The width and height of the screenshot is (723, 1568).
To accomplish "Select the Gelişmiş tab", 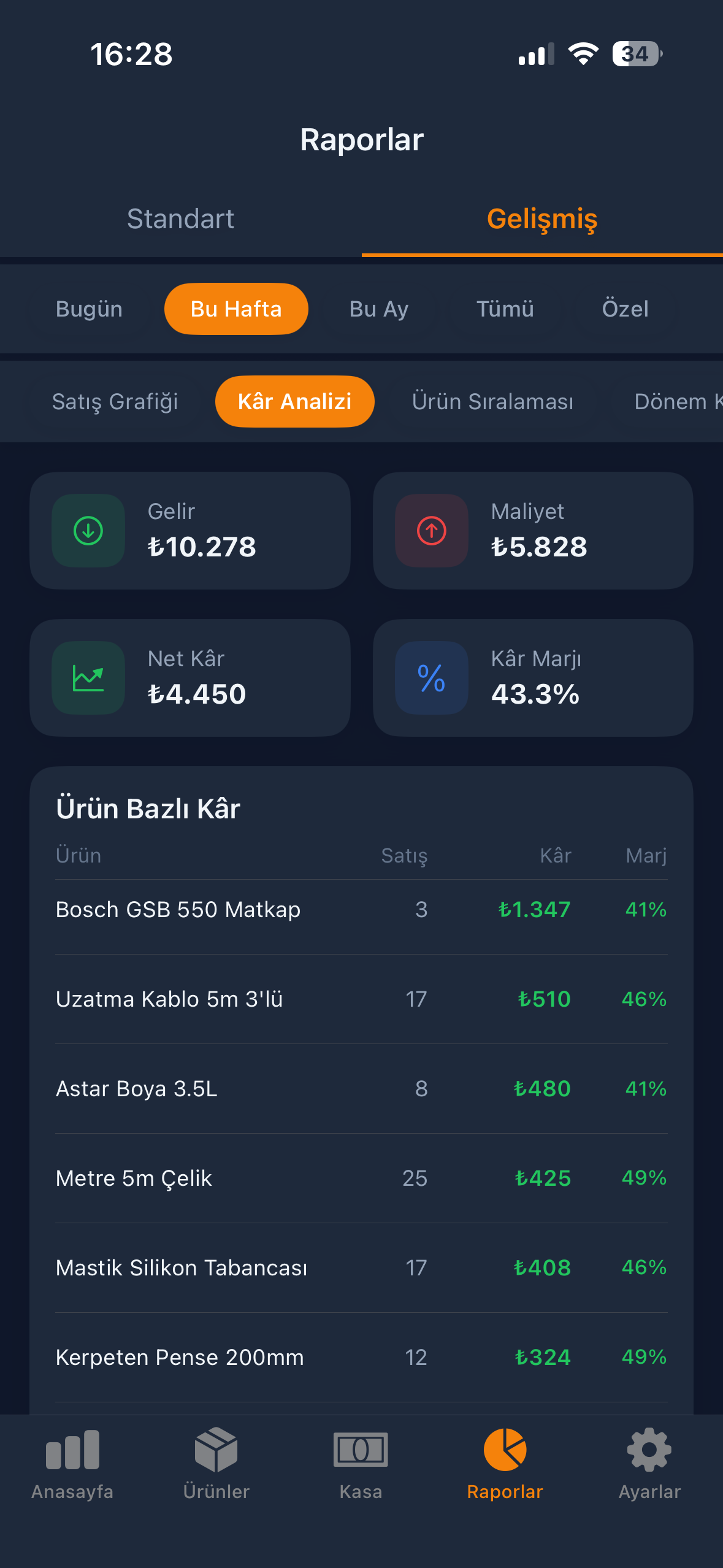I will tap(541, 219).
